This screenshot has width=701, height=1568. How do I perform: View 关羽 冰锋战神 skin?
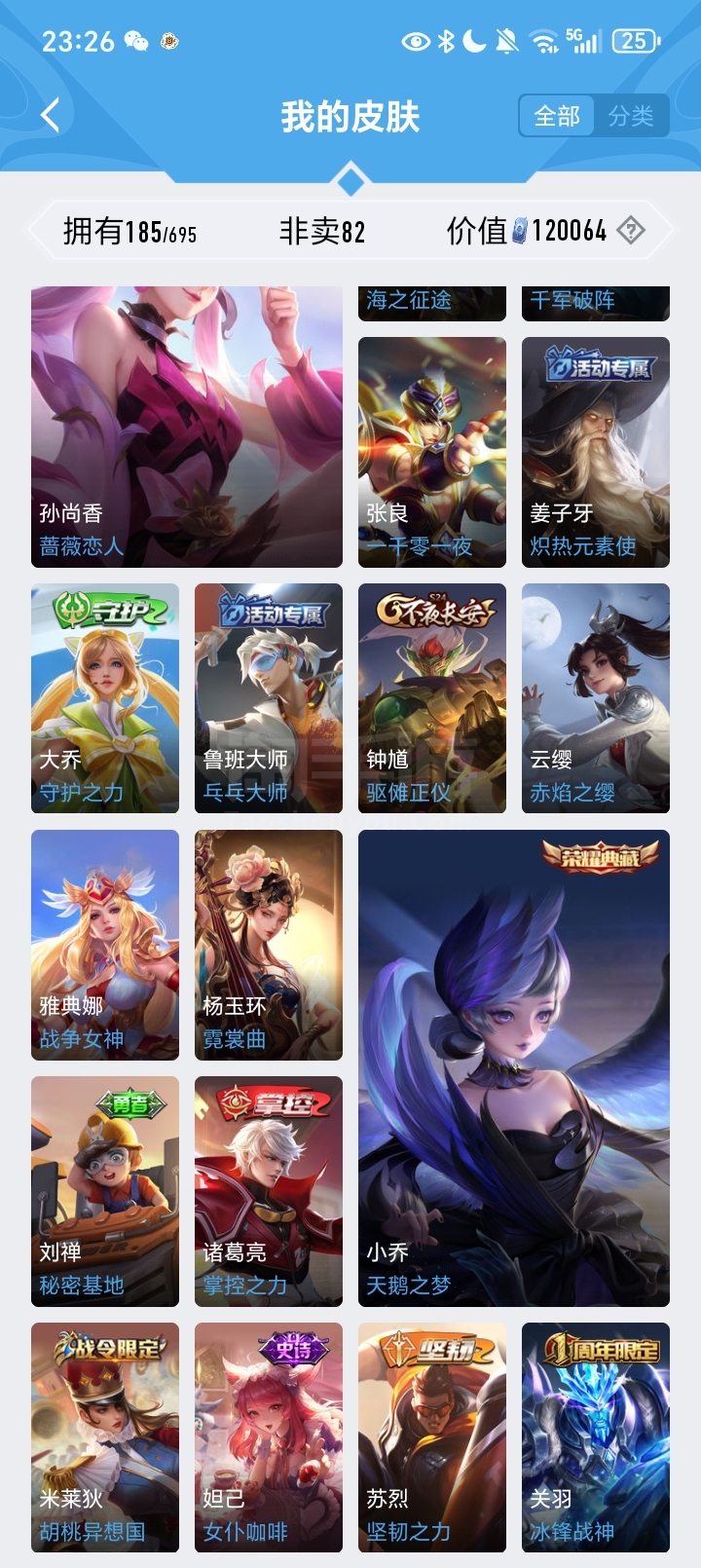(596, 1437)
